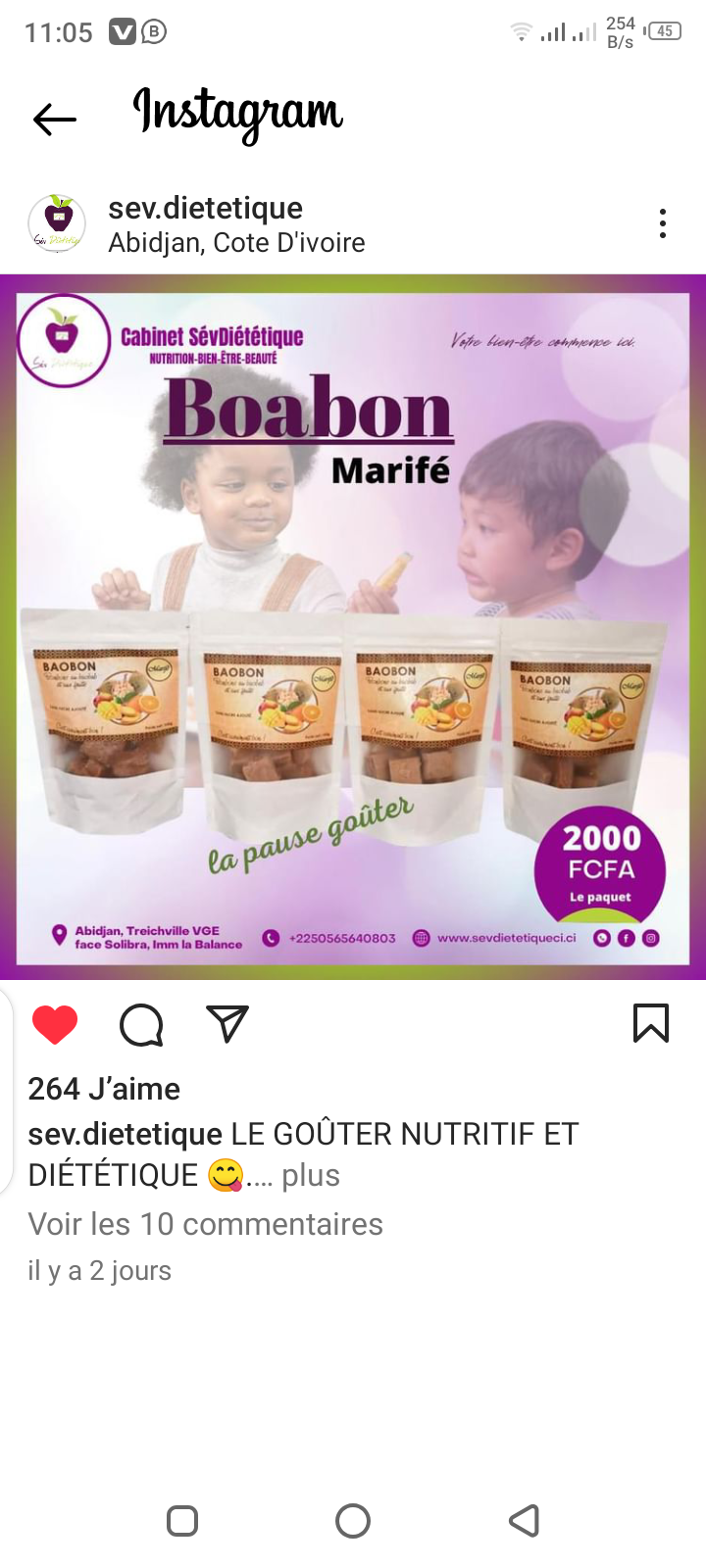Viewport: 706px width, 1568px height.
Task: View the 264 J'aime likes list
Action: coord(104,1089)
